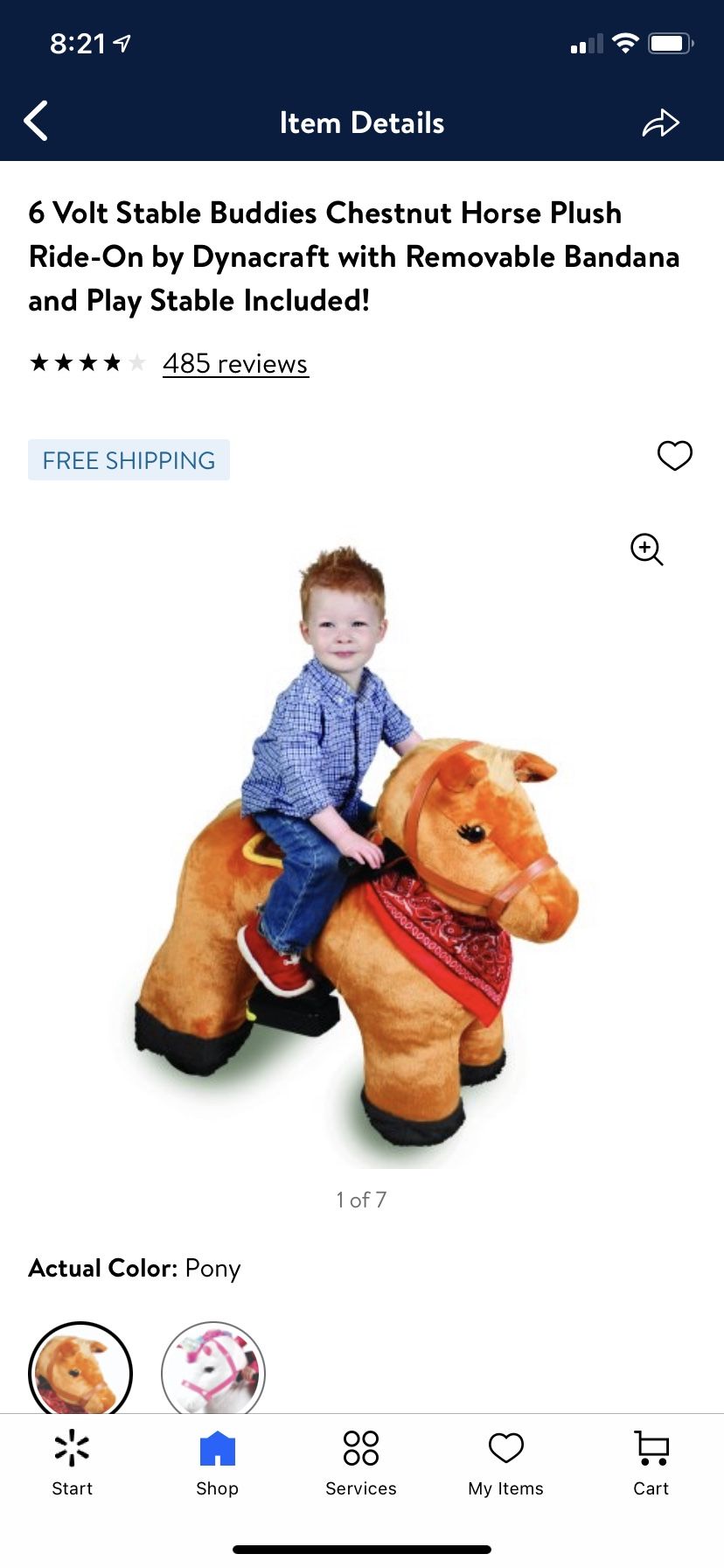Open the 485 reviews link
The image size is (724, 1568).
point(235,363)
